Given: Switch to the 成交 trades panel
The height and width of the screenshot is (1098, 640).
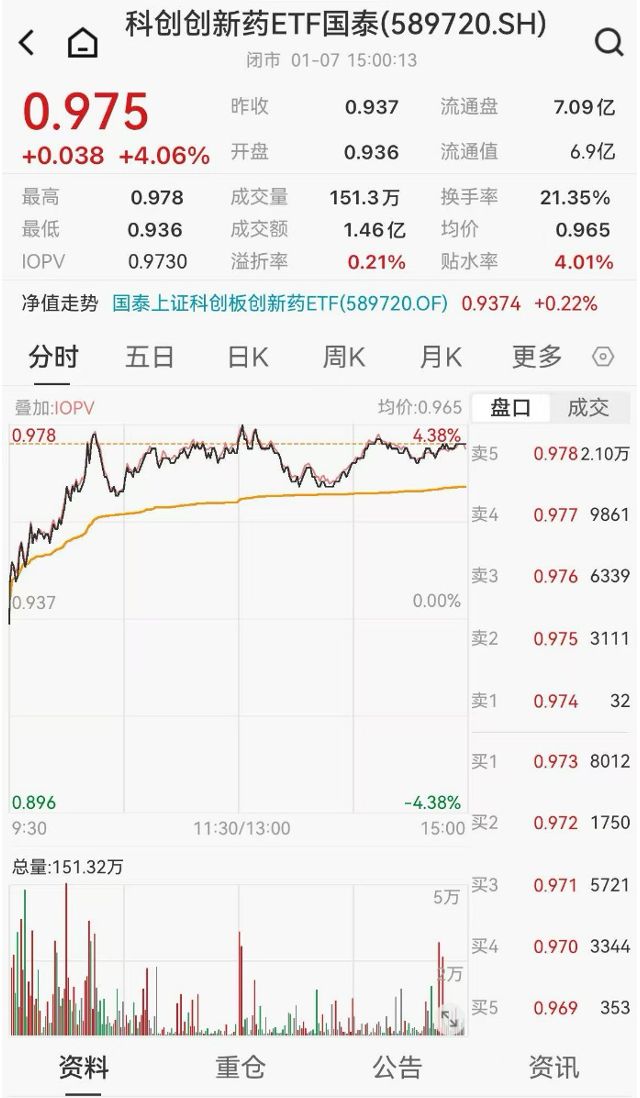Looking at the screenshot, I should click(x=588, y=407).
